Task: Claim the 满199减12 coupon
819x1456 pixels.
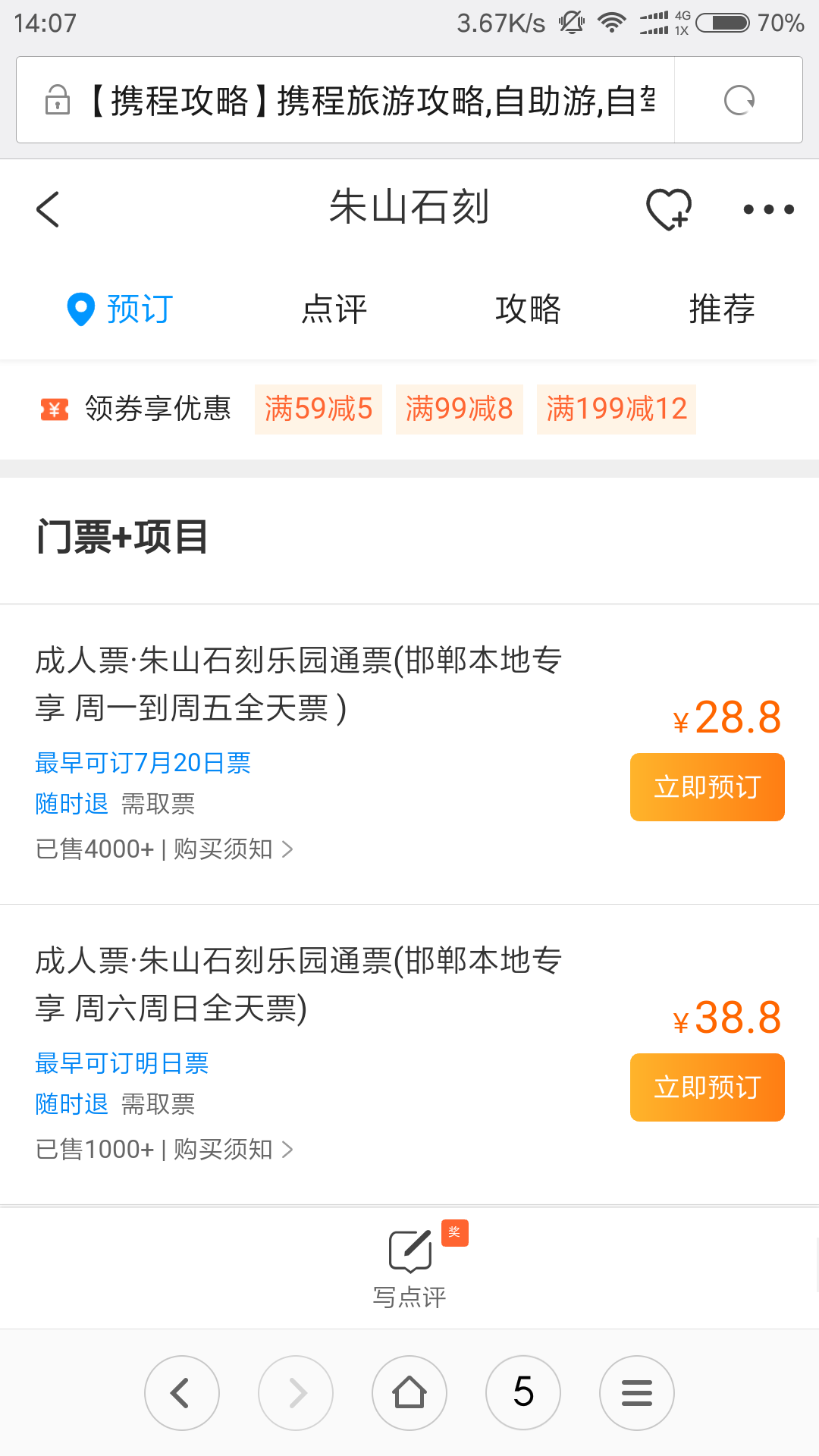Action: coord(617,409)
